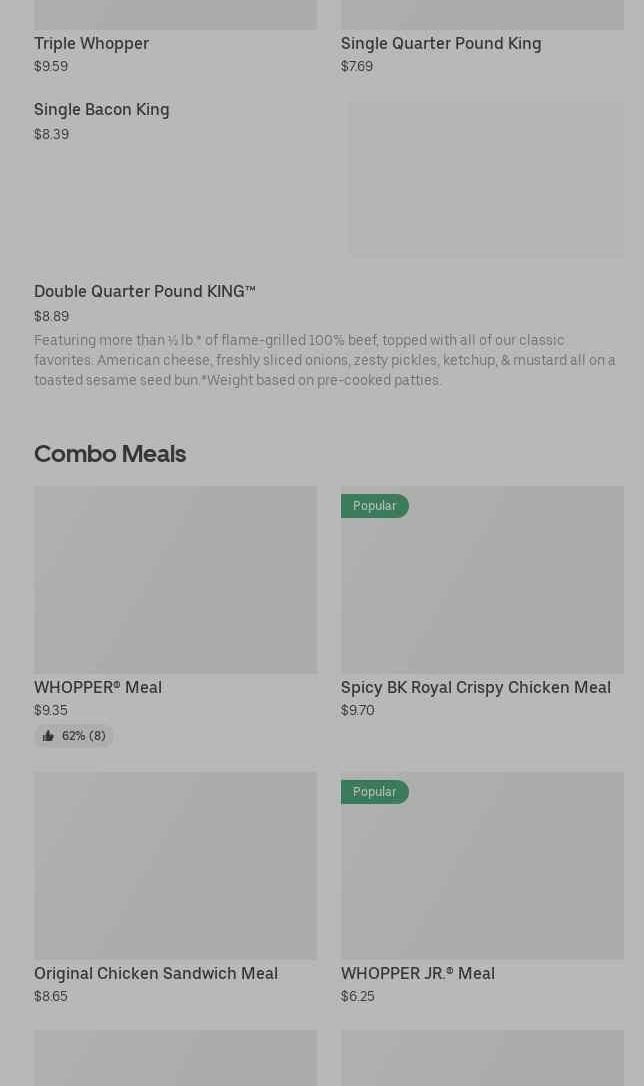The width and height of the screenshot is (644, 1086).
Task: Open Spicy BK Royal Crispy Chicken Meal
Action: 482,603
